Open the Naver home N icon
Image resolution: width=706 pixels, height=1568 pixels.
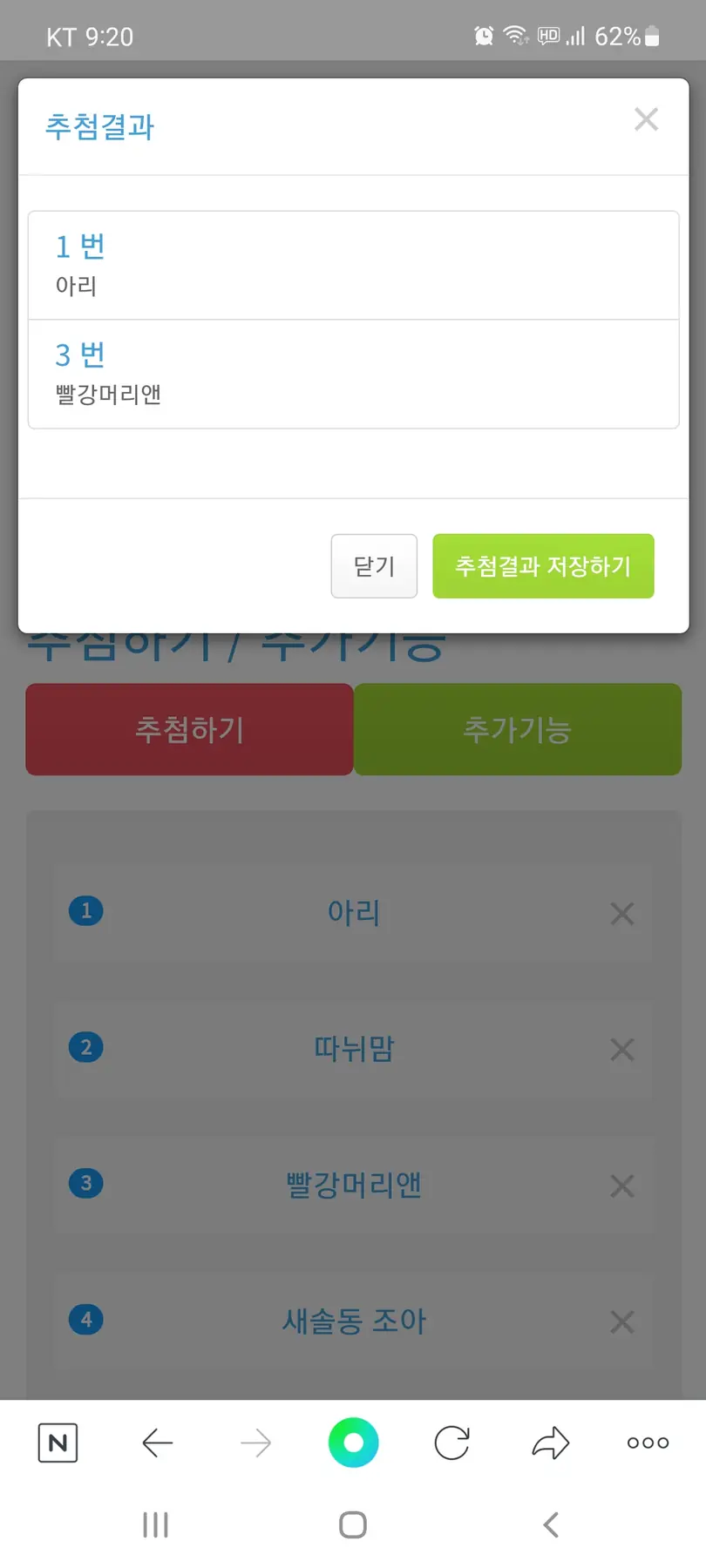click(x=58, y=1443)
